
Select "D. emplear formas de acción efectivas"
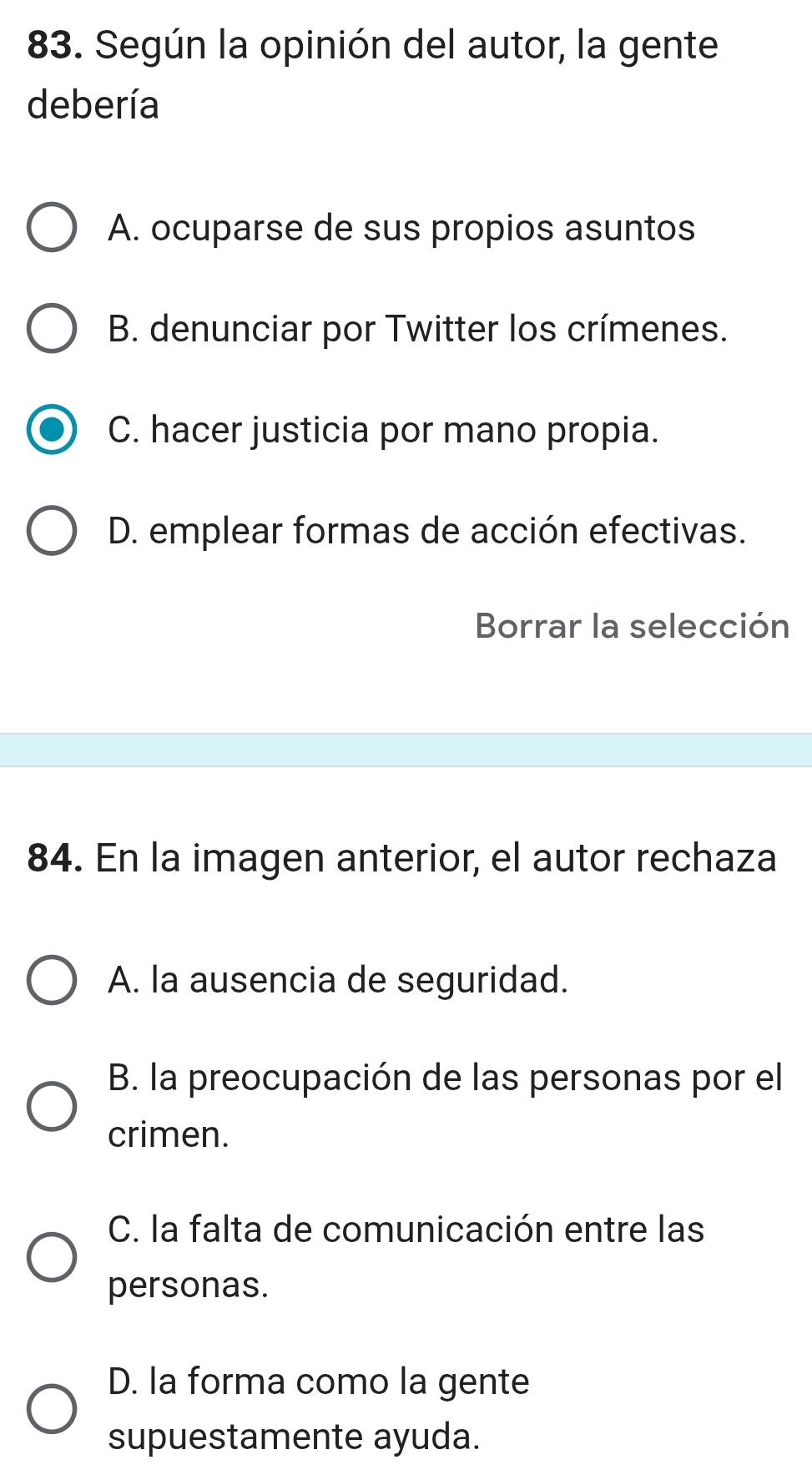point(52,529)
